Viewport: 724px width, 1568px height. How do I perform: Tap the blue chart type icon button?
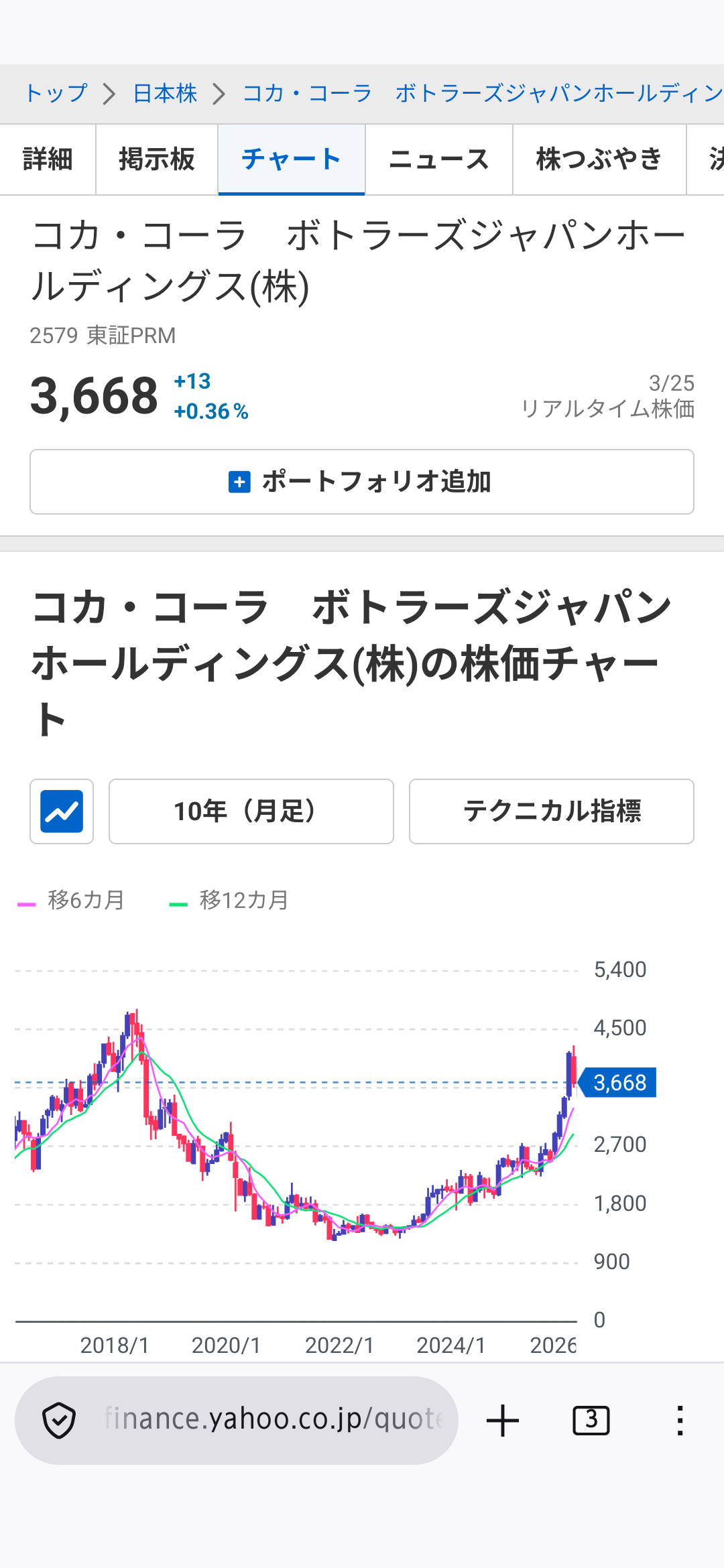point(62,811)
